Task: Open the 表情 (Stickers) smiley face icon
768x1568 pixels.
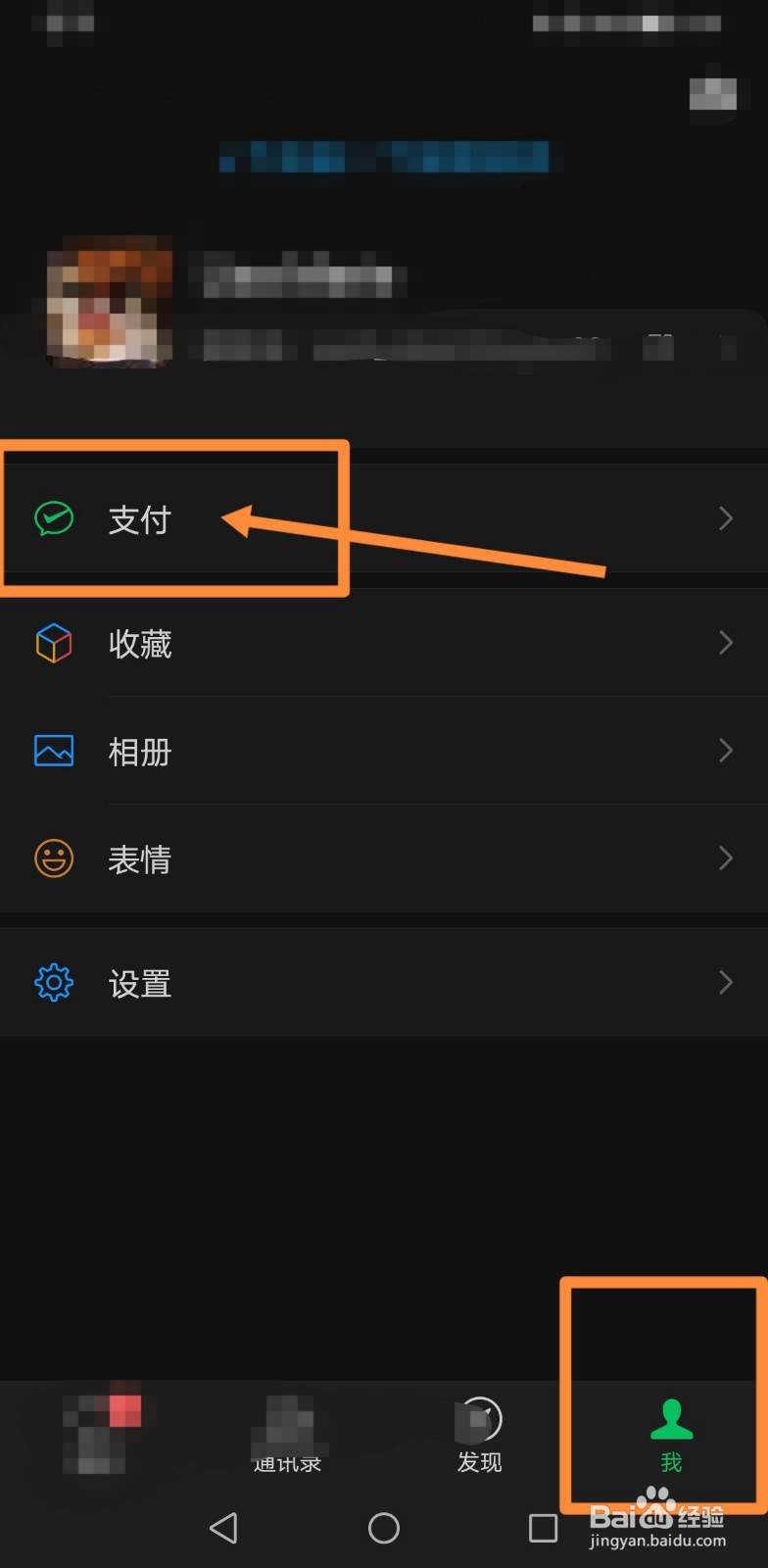Action: 53,857
